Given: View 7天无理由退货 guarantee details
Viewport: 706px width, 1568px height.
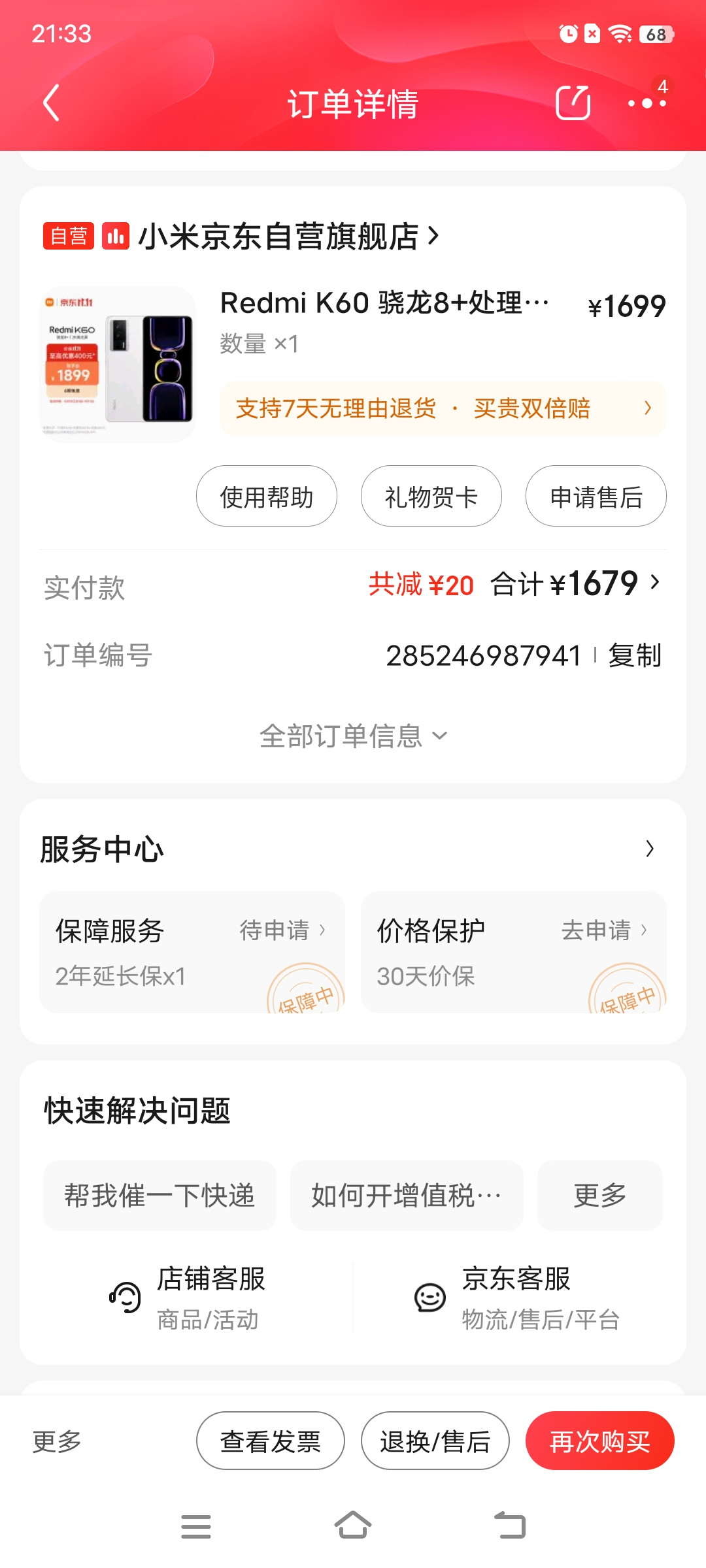Looking at the screenshot, I should point(443,408).
